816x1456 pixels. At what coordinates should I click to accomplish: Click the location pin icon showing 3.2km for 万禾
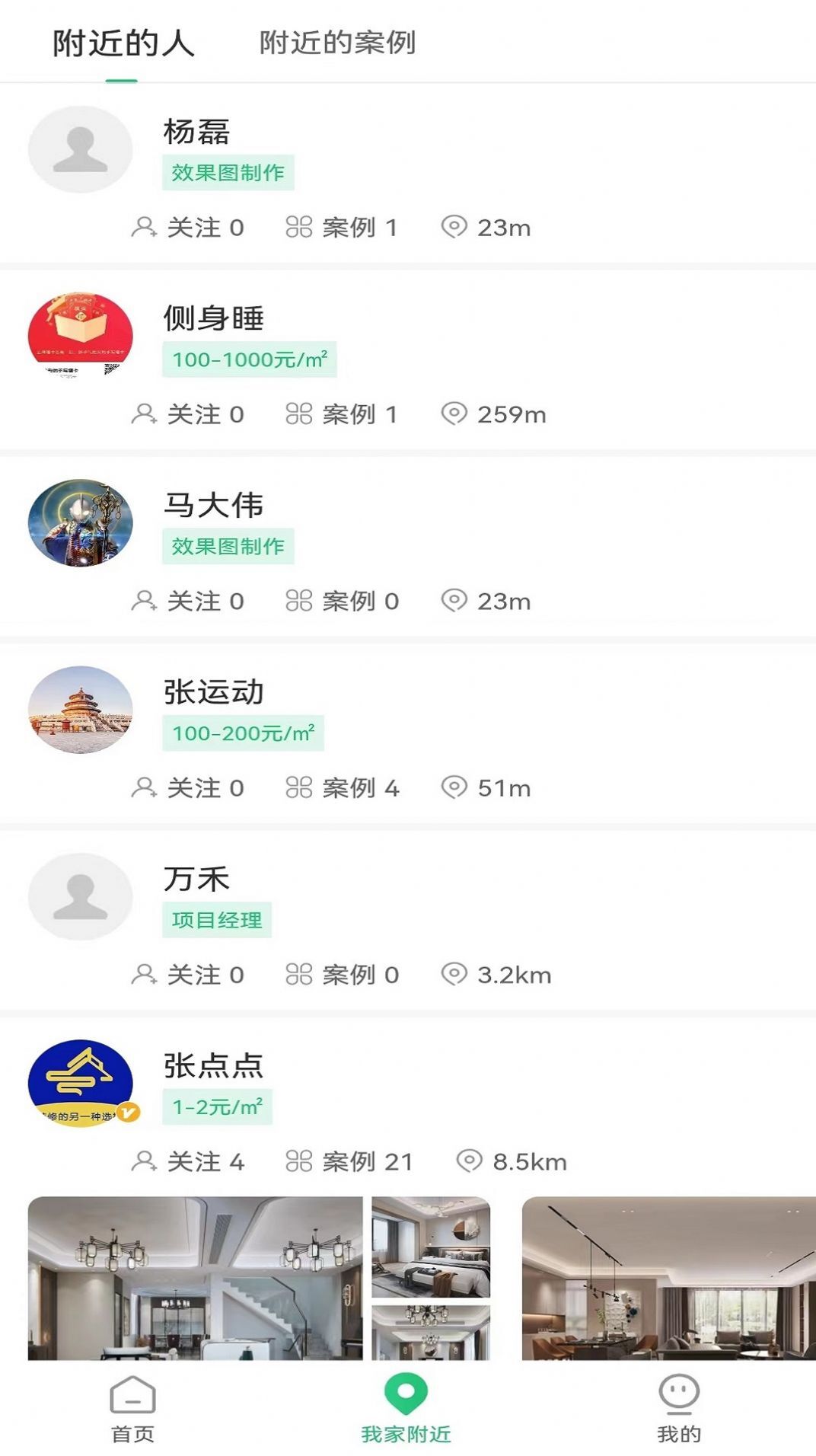[455, 974]
